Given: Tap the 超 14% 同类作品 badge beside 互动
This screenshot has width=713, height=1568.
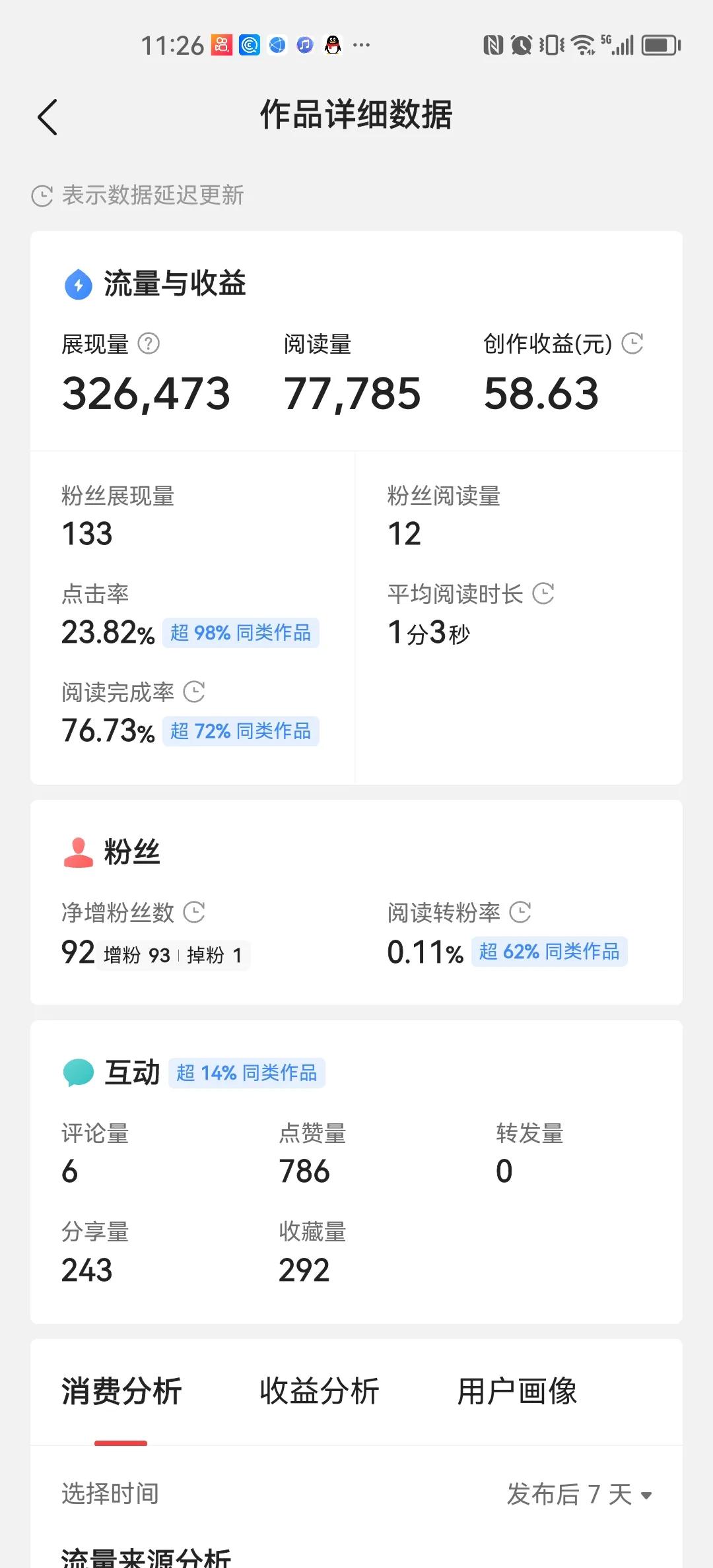Looking at the screenshot, I should pyautogui.click(x=247, y=1072).
